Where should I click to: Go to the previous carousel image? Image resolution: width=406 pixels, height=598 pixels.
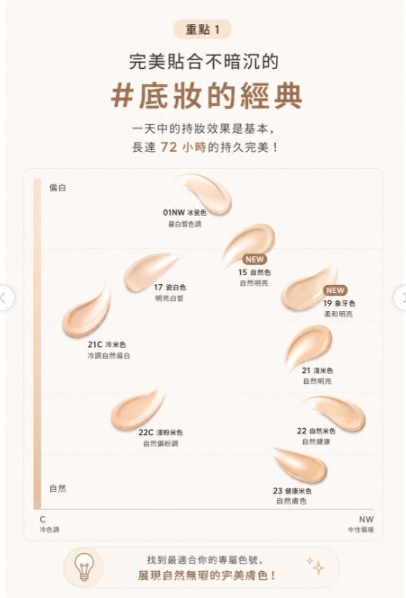(x=5, y=298)
